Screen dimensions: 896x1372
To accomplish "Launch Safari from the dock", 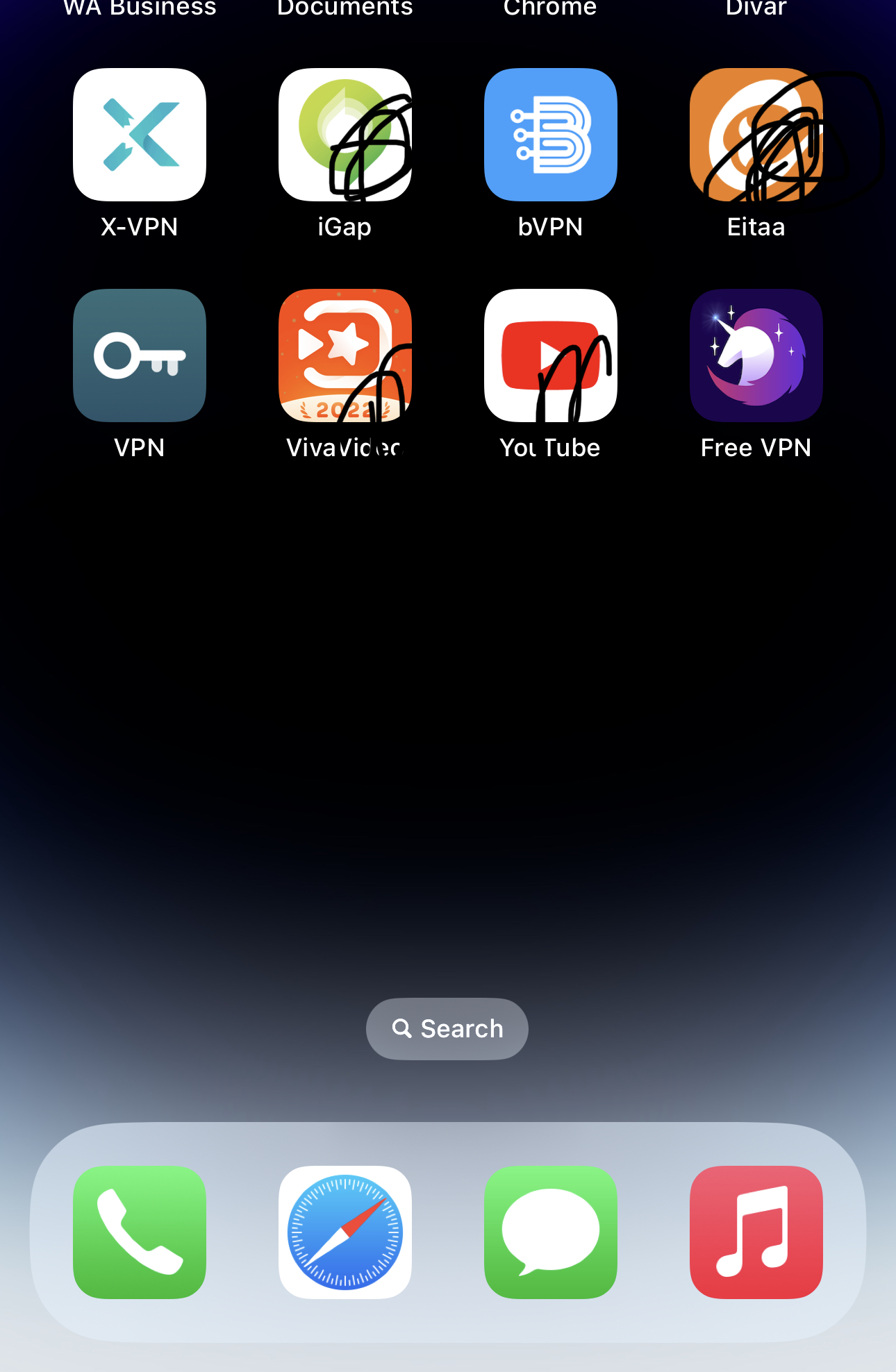I will [345, 1232].
